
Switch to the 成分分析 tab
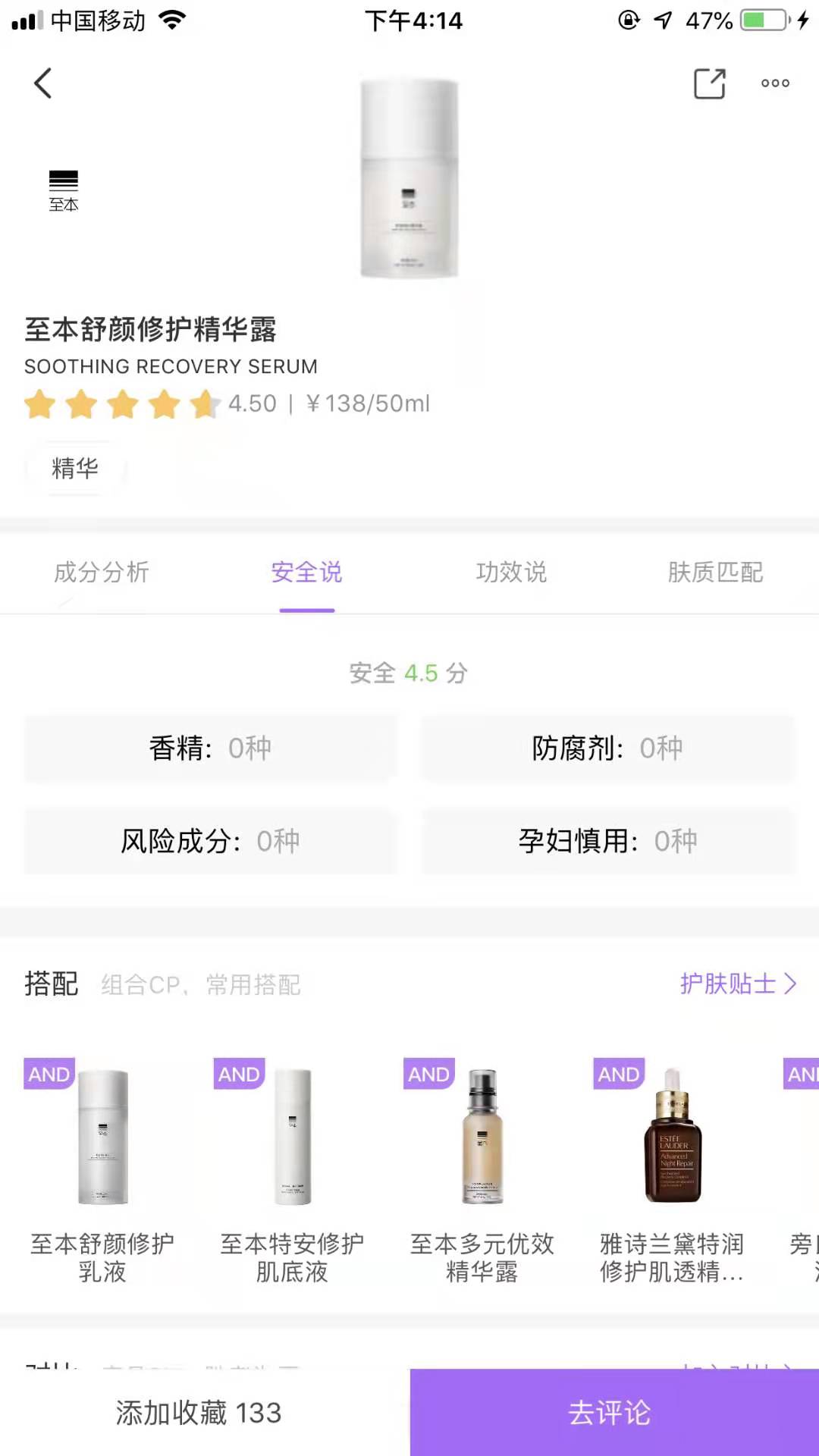point(102,573)
